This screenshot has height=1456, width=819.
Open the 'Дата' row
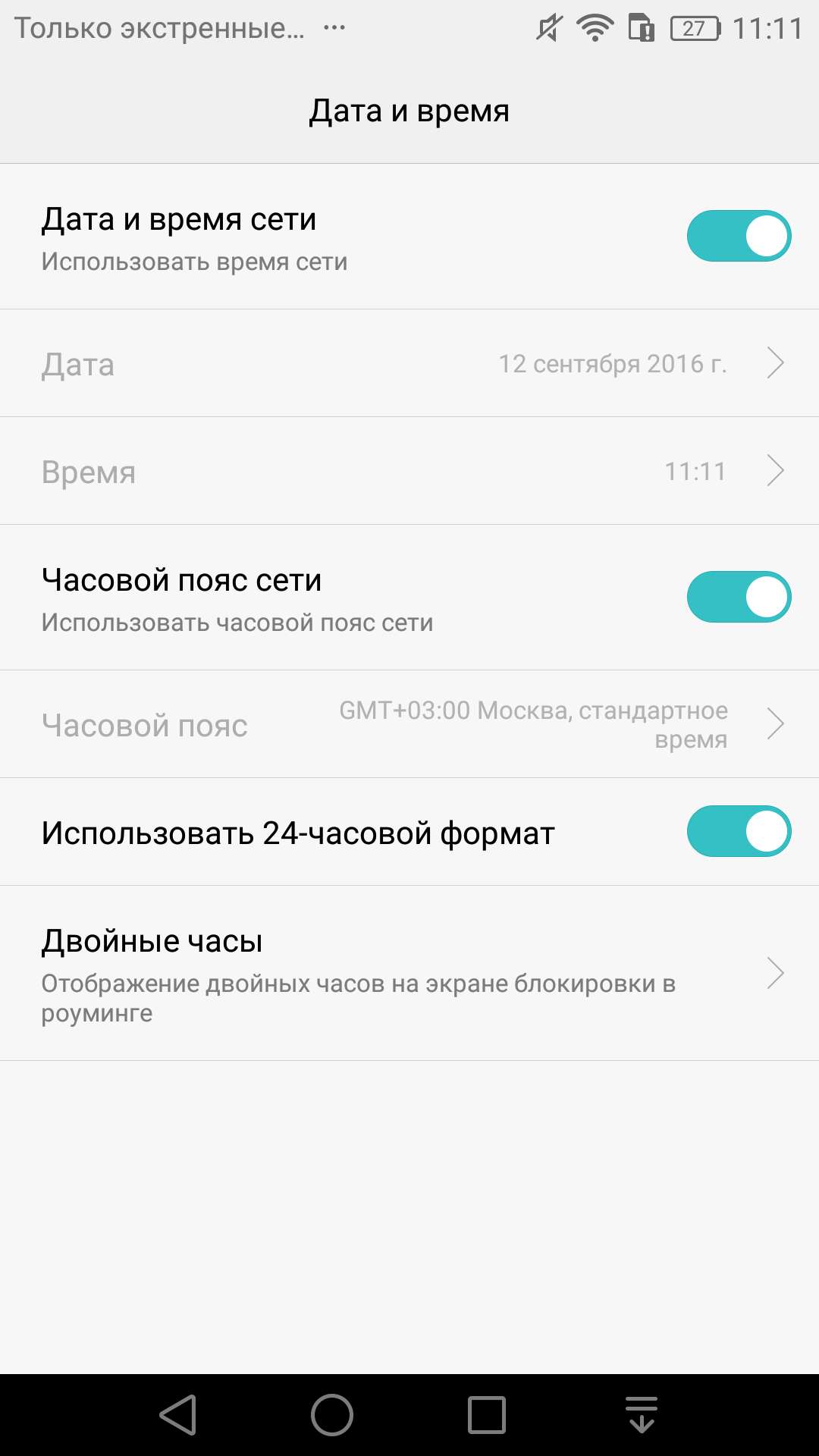coord(409,363)
